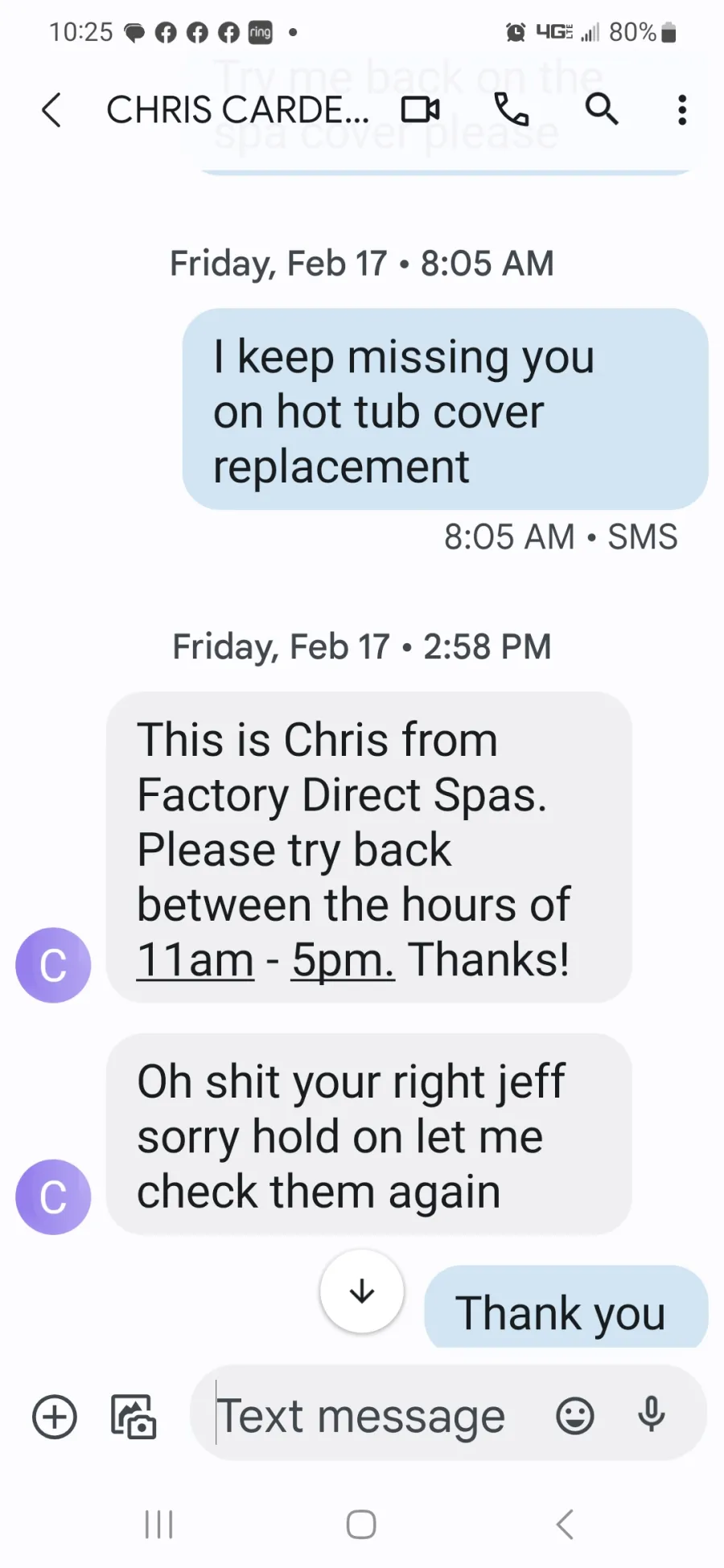Open conversation details for CHRIS CARDE...
The width and height of the screenshot is (724, 1568).
coord(237,110)
